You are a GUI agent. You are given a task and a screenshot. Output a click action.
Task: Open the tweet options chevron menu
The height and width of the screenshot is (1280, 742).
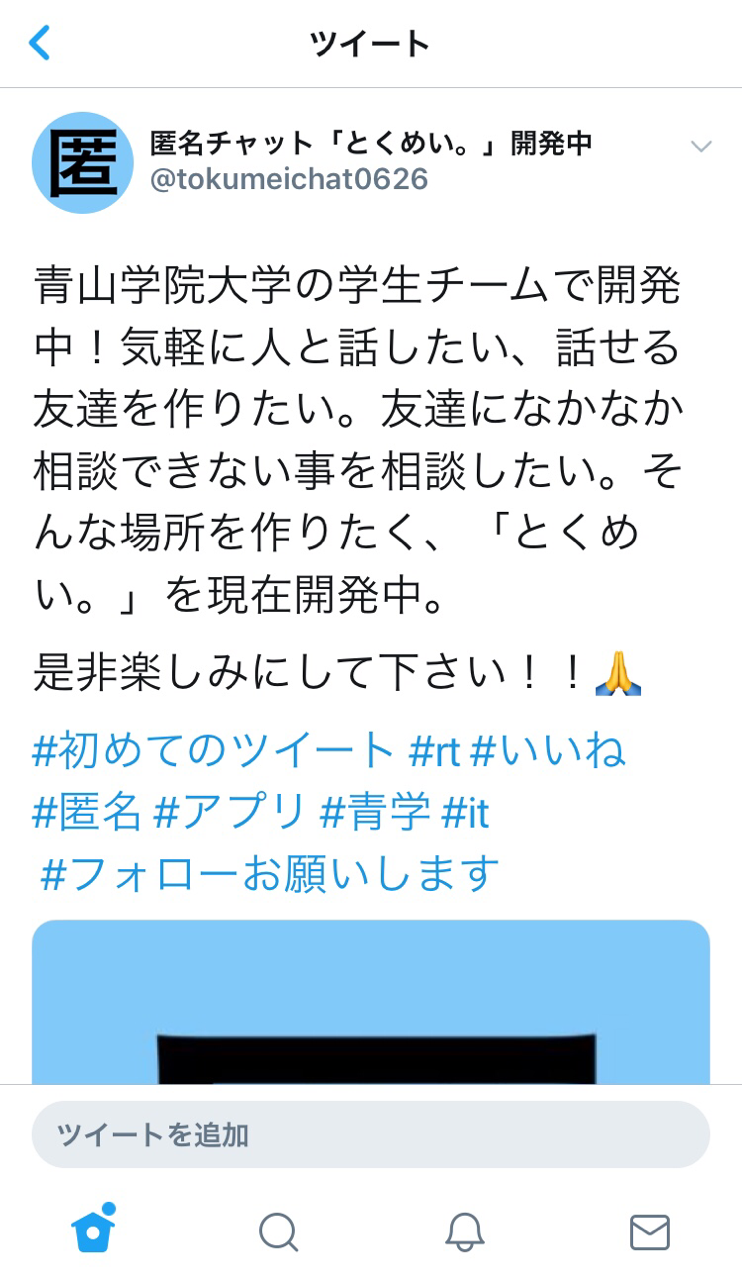[x=701, y=147]
